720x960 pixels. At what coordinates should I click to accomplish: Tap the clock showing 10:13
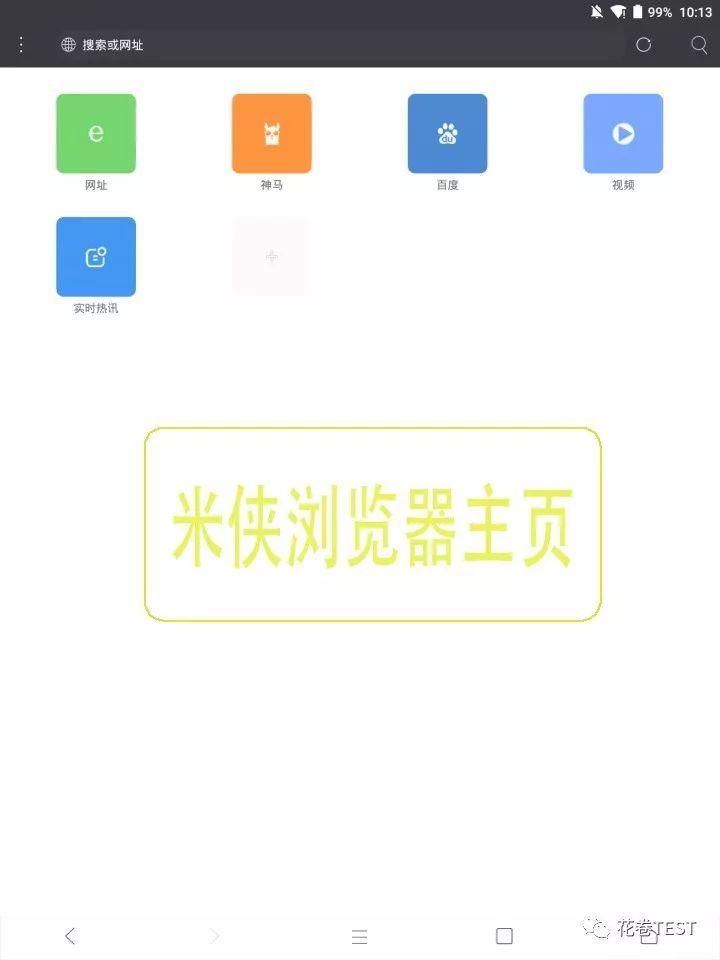[x=696, y=13]
